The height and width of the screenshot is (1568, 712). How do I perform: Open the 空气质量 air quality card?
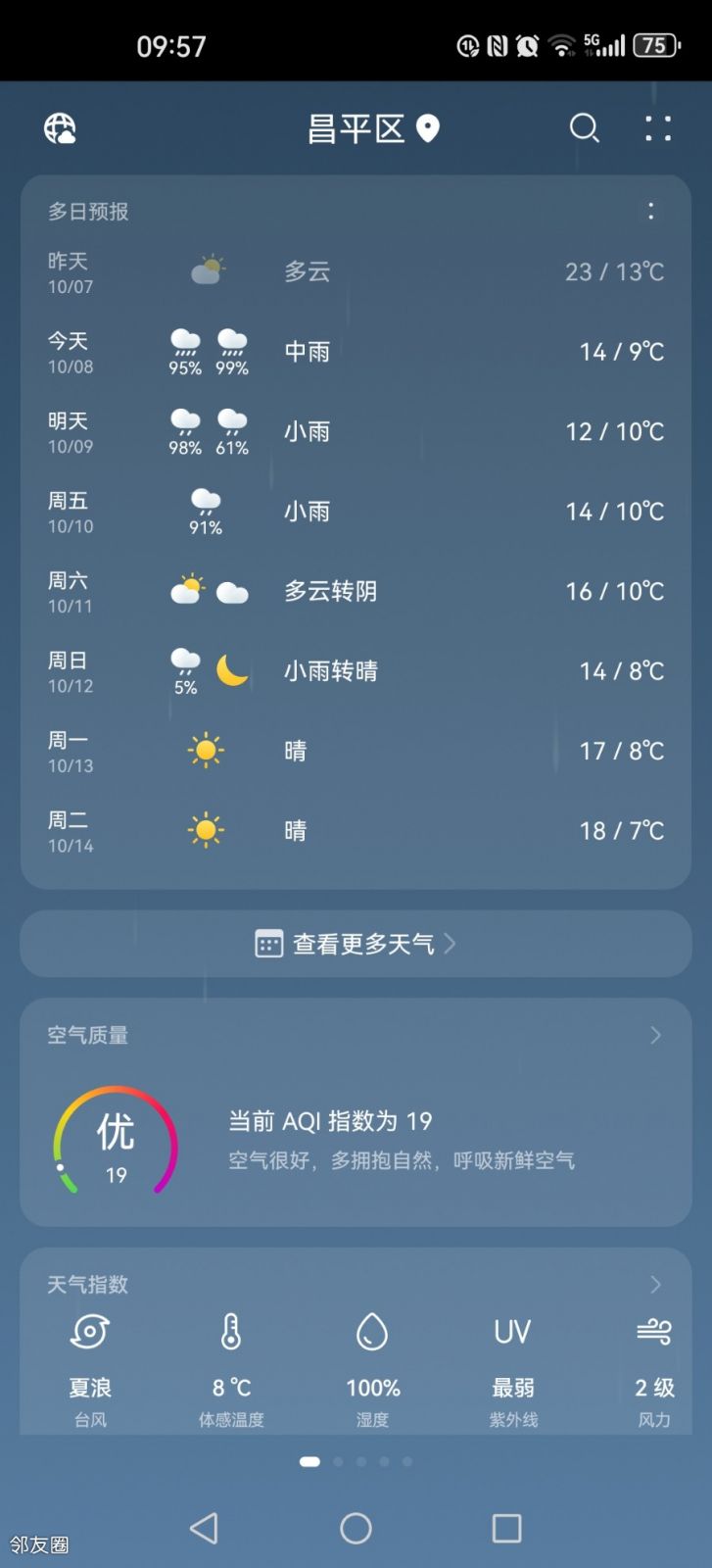pos(356,1112)
